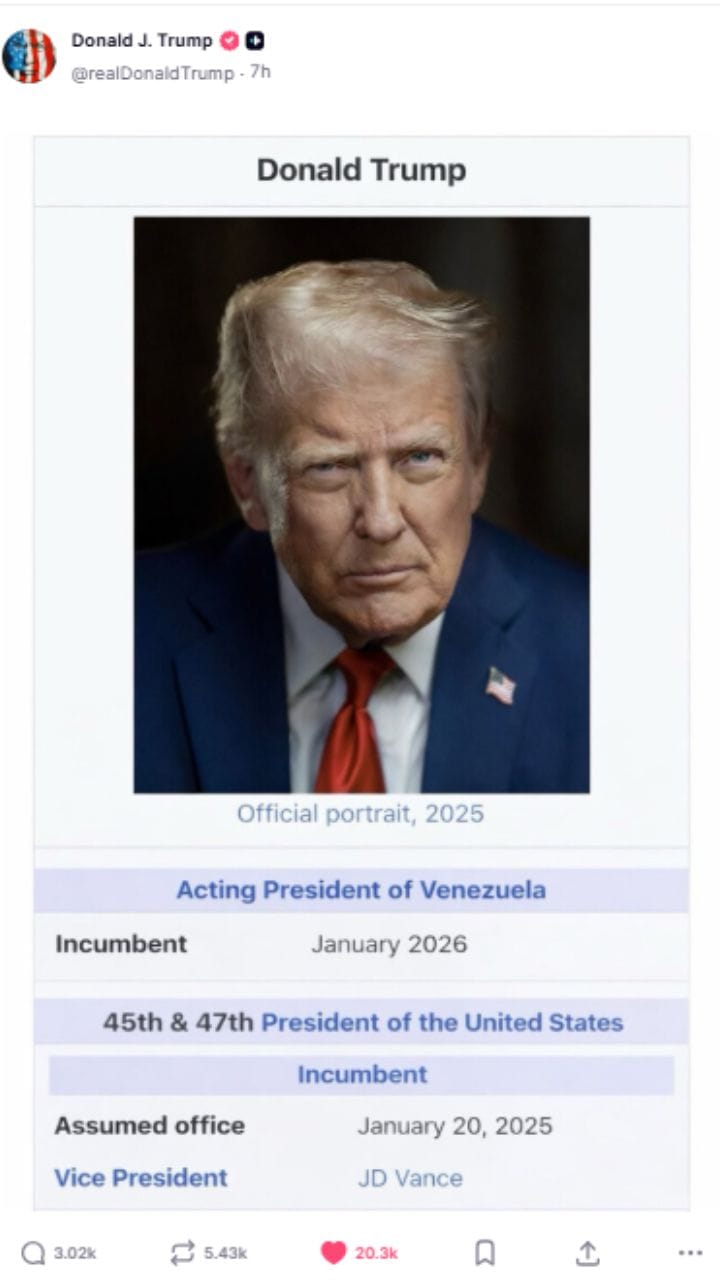This screenshot has width=720, height=1280.
Task: Open replies with the comment icon
Action: tap(34, 1252)
